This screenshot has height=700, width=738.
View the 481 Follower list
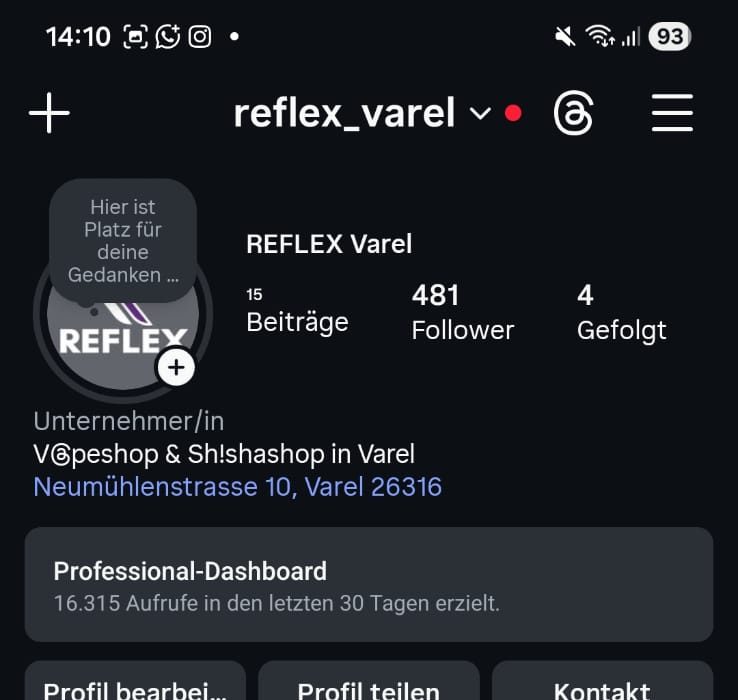pyautogui.click(x=462, y=312)
